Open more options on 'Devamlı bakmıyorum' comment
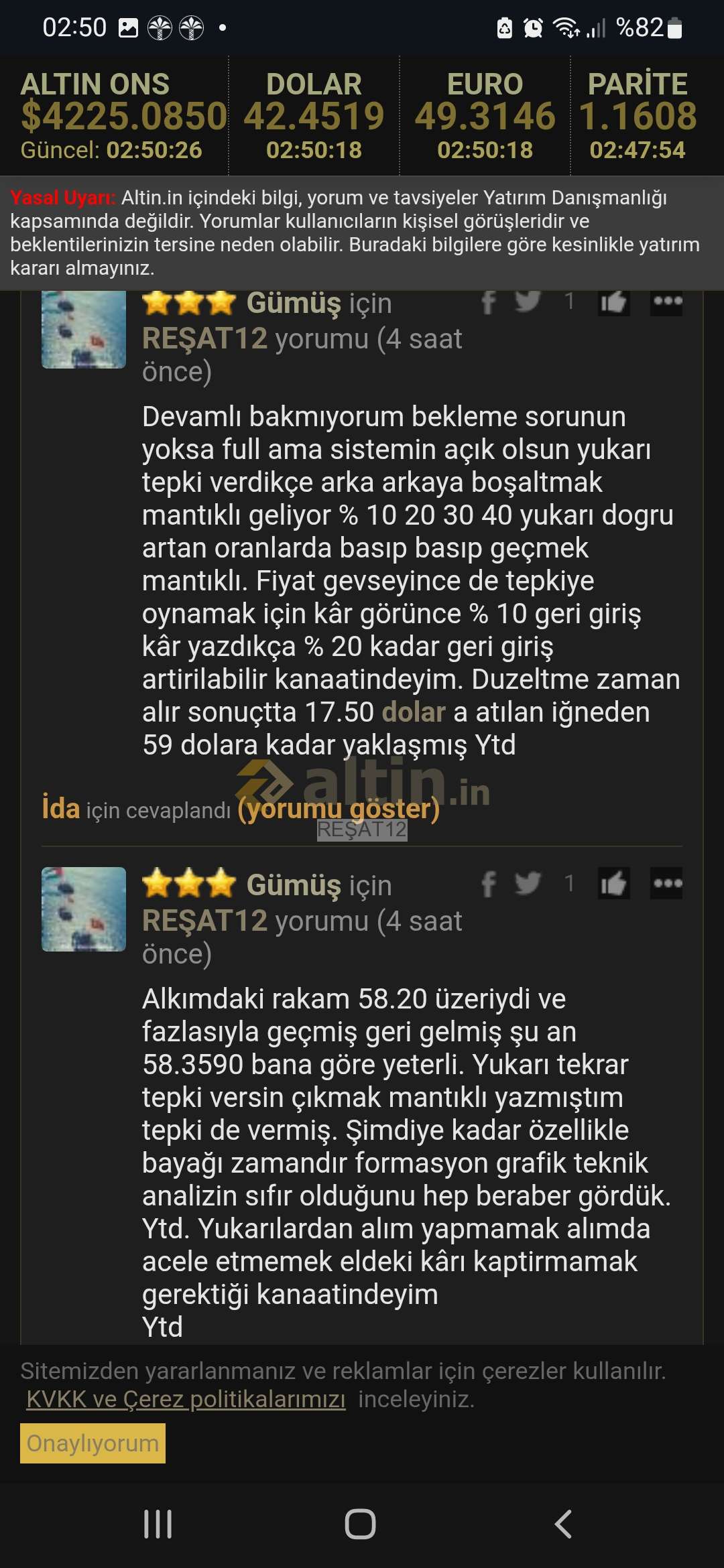The width and height of the screenshot is (724, 1568). coord(667,302)
